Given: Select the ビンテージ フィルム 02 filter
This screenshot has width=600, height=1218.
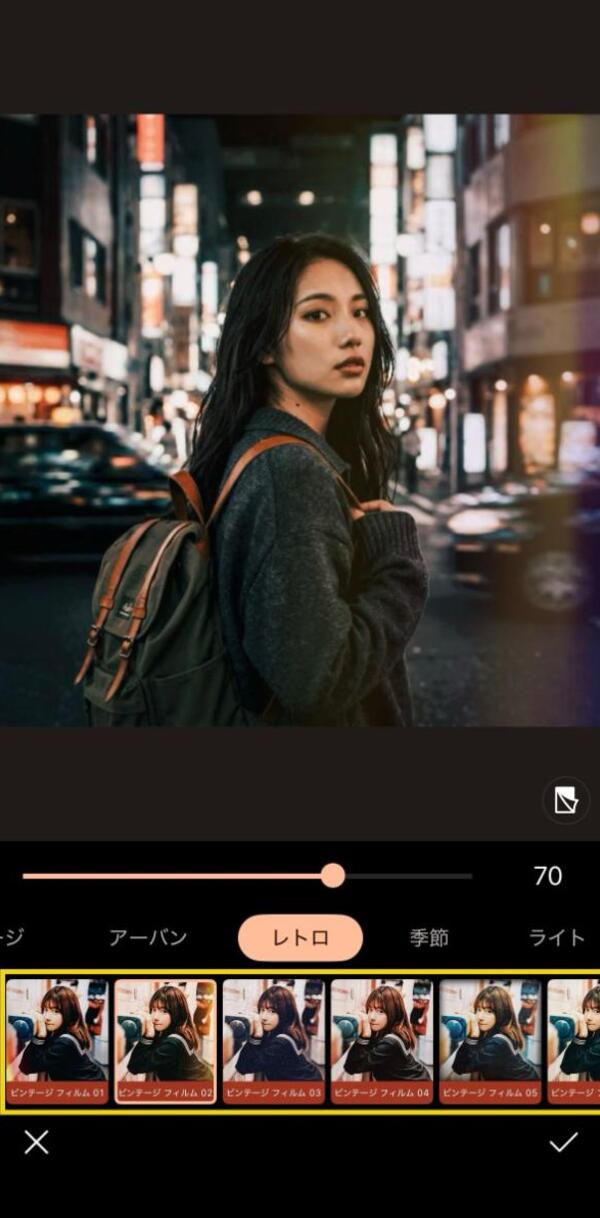Looking at the screenshot, I should point(165,1040).
